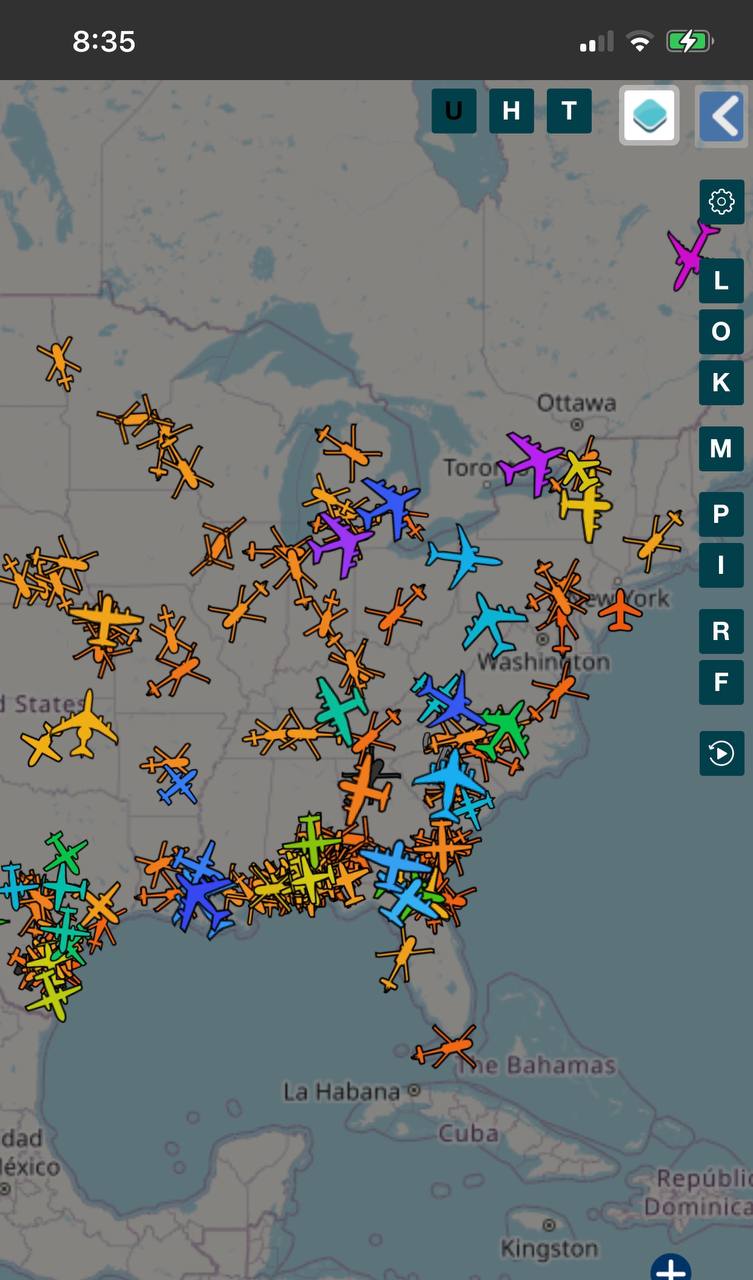Tap the H button

point(511,111)
